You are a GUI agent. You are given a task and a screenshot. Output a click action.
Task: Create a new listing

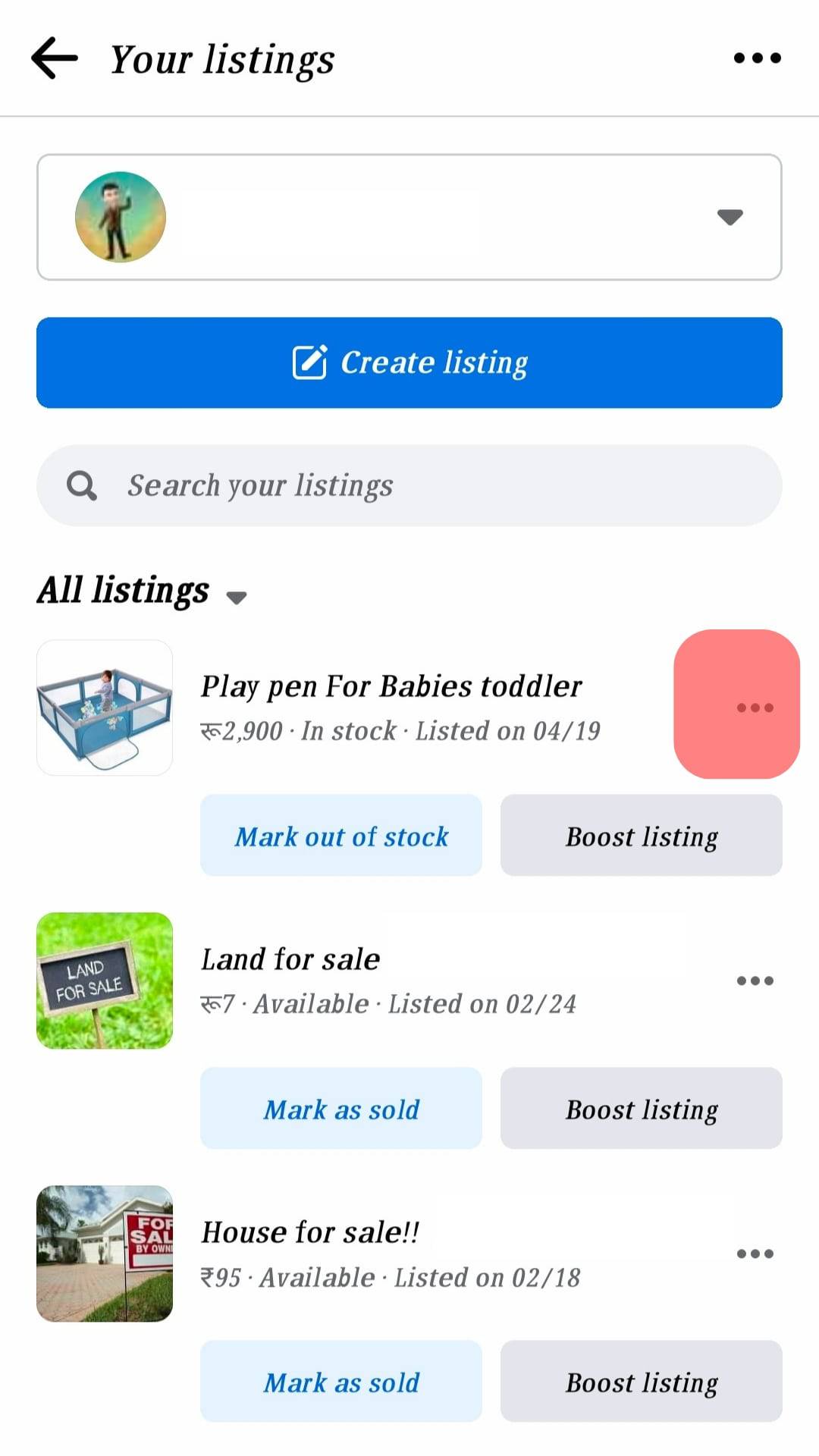409,362
